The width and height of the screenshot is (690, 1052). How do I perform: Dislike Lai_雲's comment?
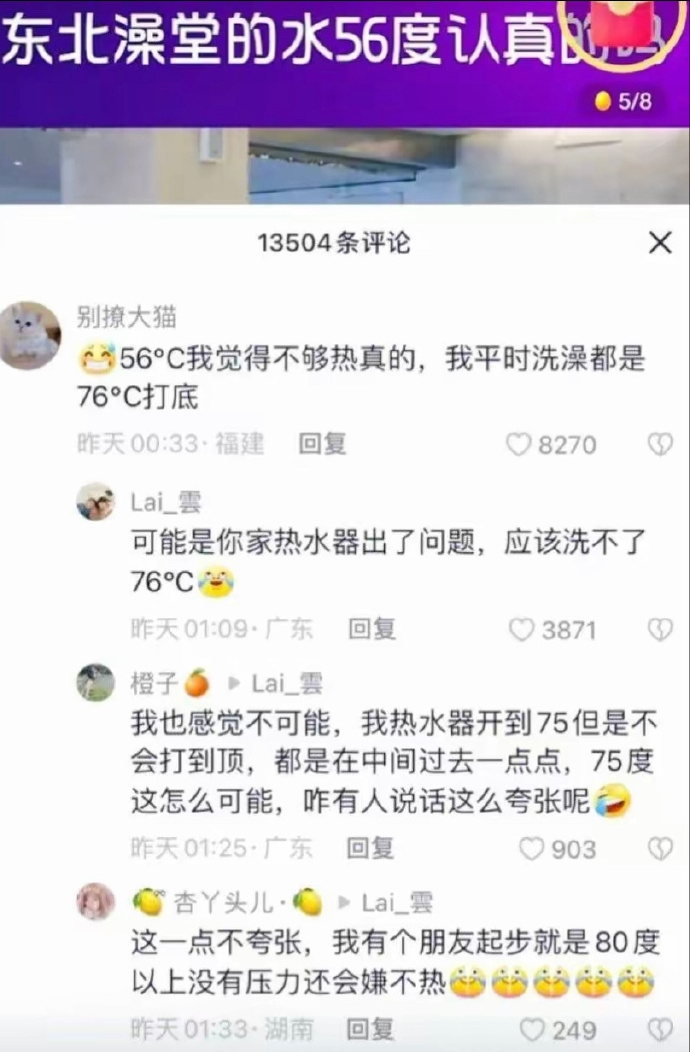pyautogui.click(x=660, y=630)
